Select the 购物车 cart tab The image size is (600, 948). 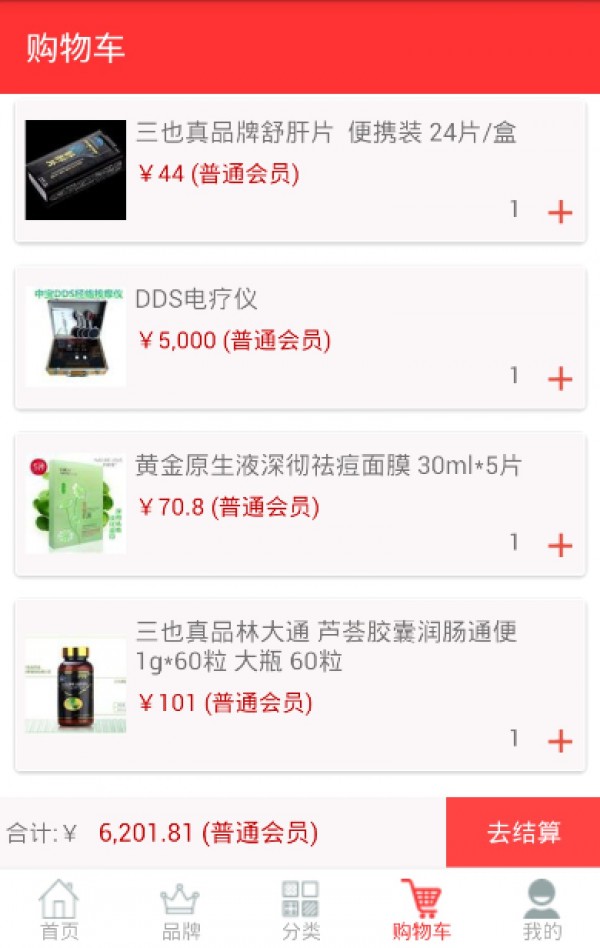pyautogui.click(x=421, y=910)
